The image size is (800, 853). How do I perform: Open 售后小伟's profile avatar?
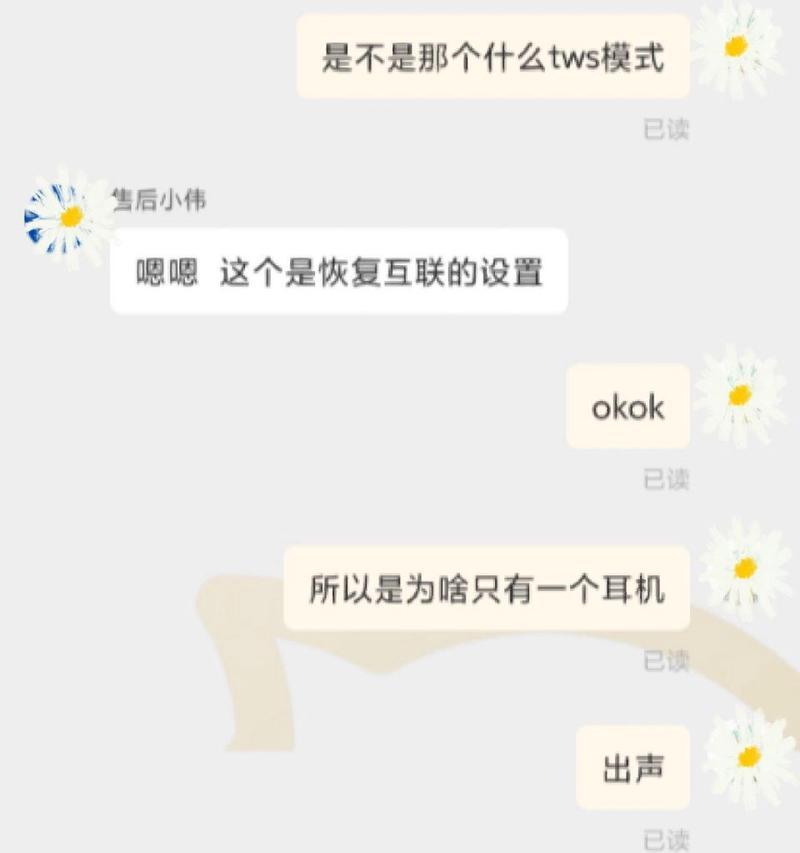68,218
